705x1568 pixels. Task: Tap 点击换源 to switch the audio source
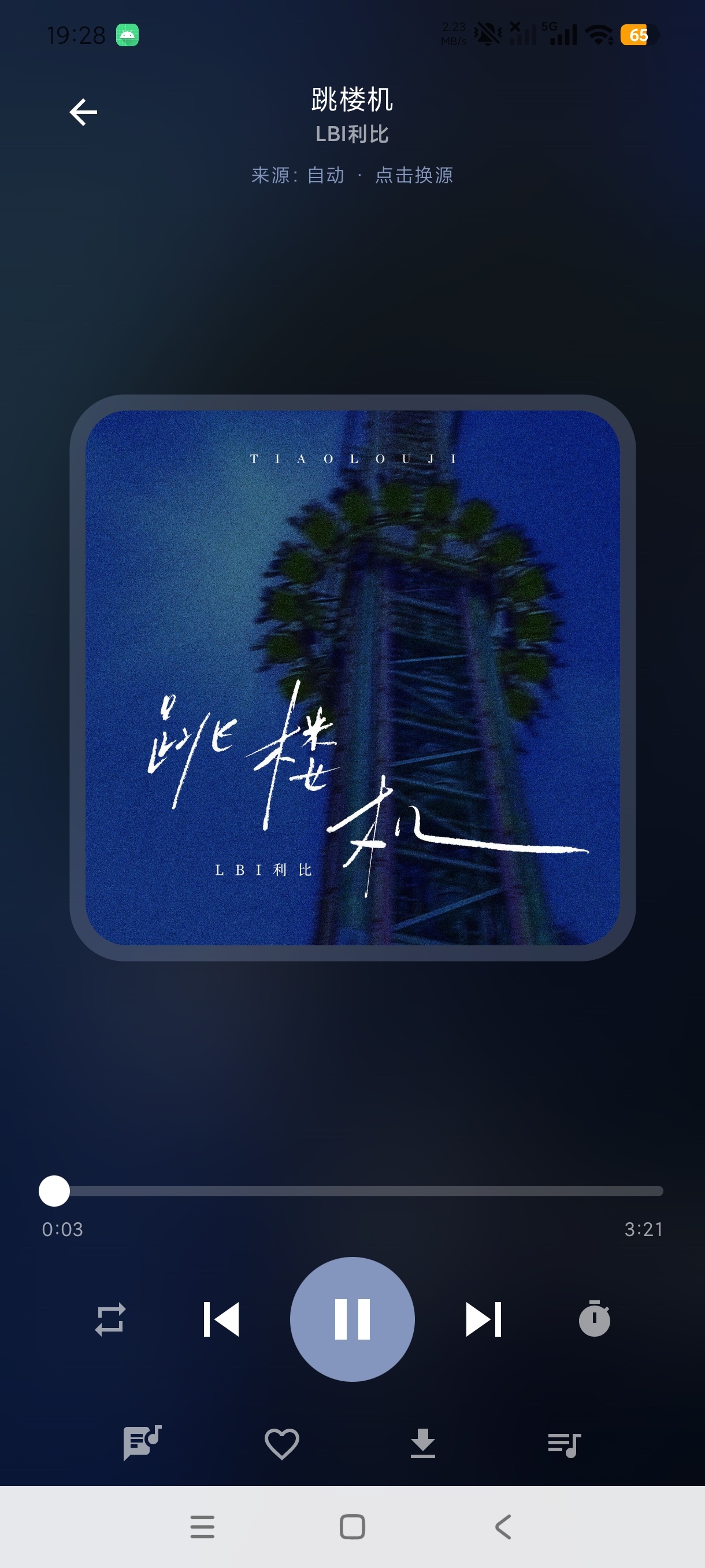coord(414,175)
